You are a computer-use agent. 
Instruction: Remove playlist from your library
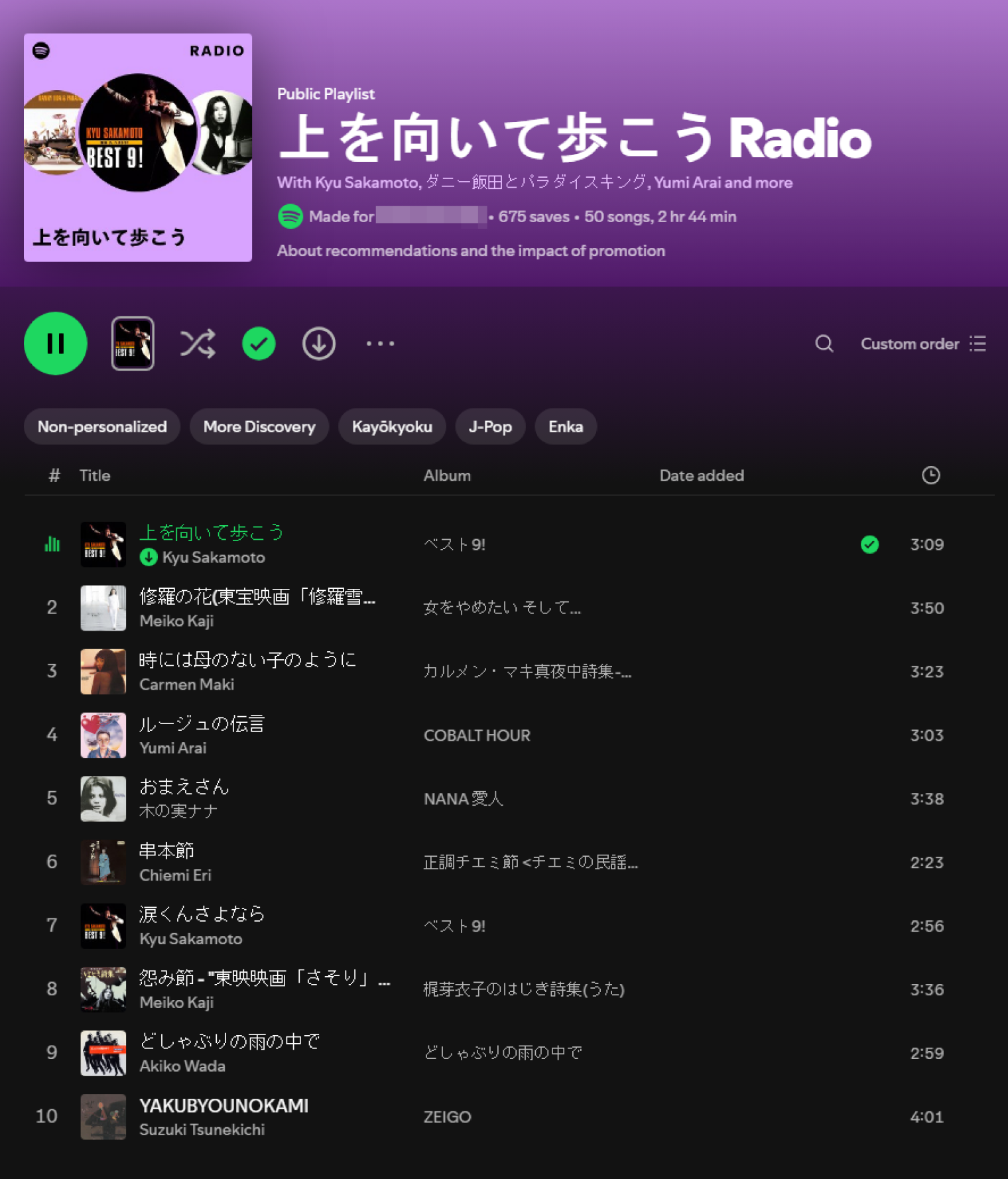[259, 343]
